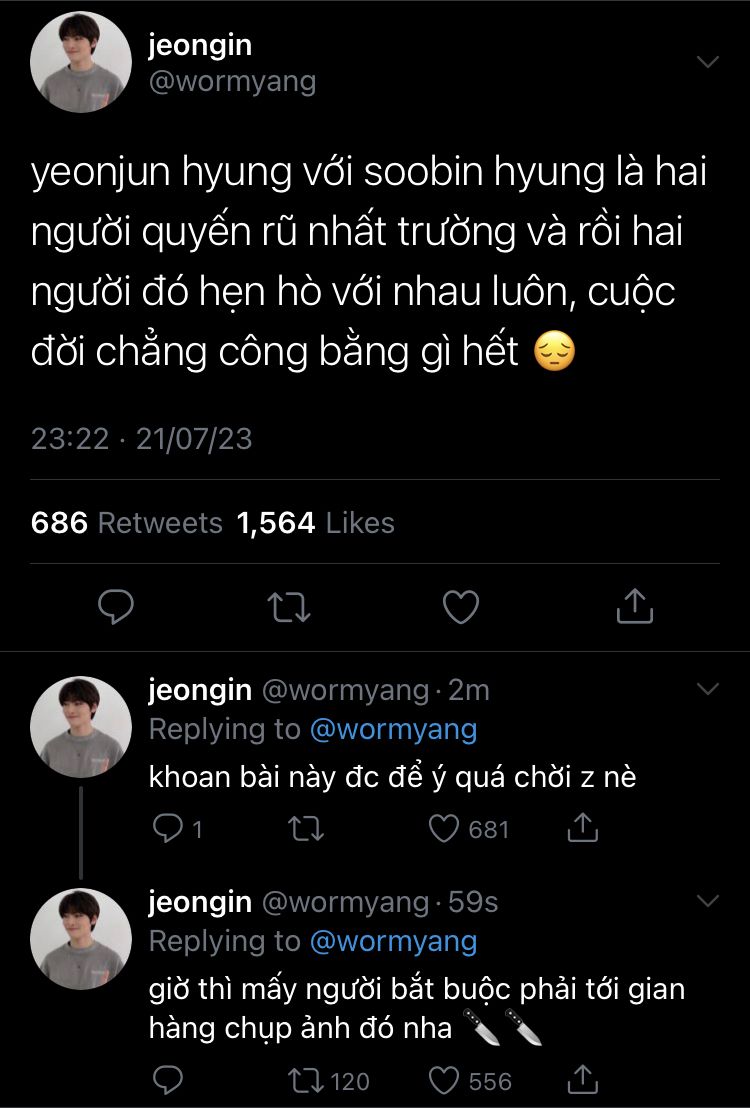Open chevron menu on the 59s reply
Viewport: 750px width, 1108px height.
(707, 901)
